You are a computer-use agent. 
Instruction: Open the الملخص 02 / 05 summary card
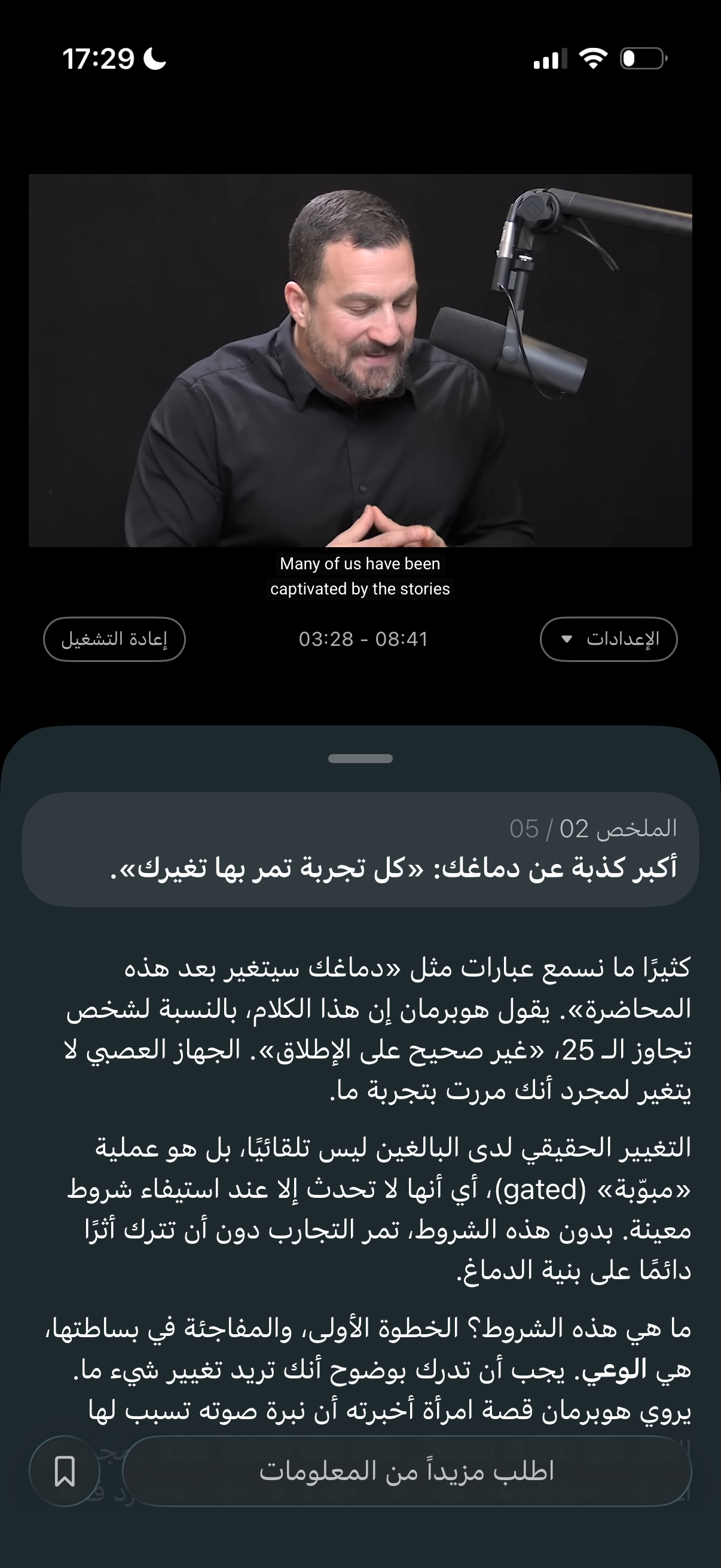coord(360,849)
